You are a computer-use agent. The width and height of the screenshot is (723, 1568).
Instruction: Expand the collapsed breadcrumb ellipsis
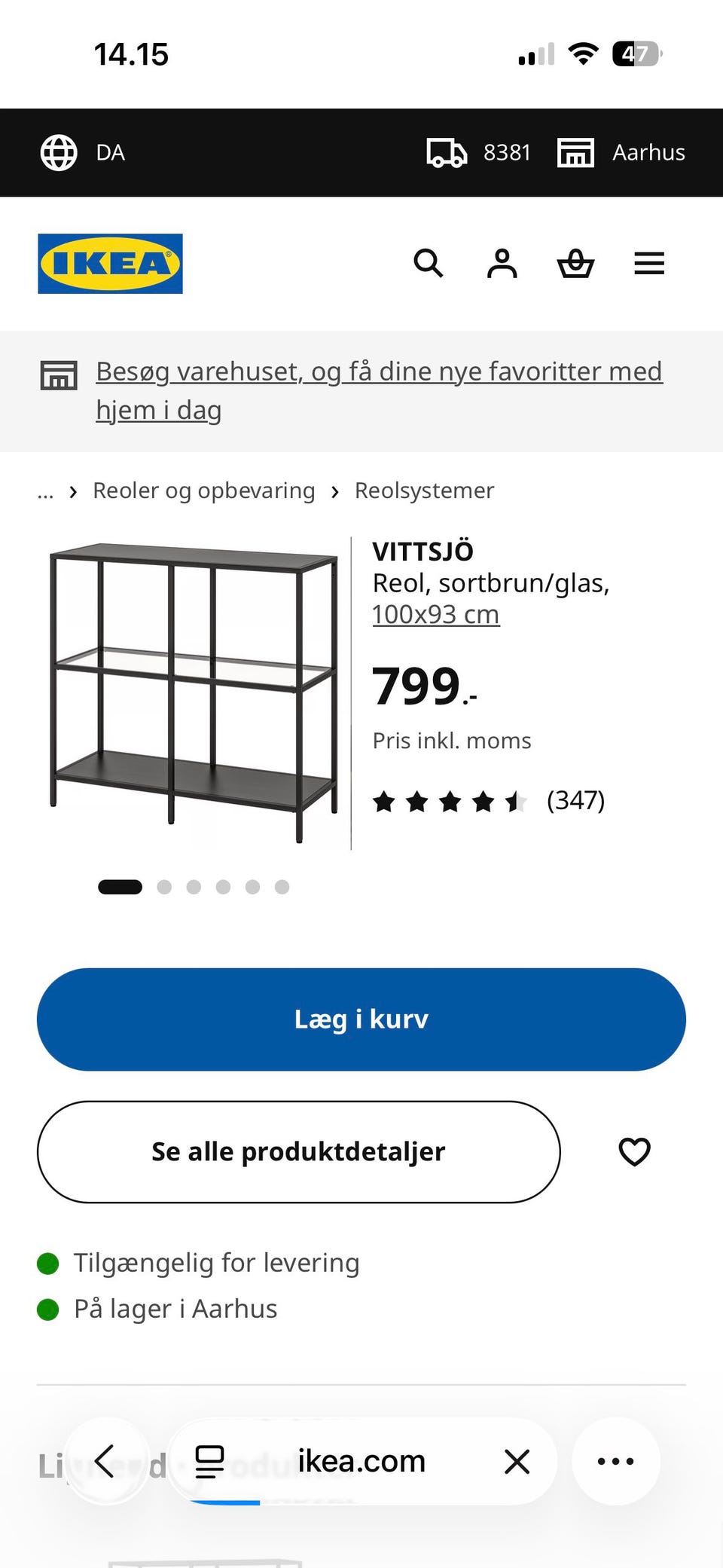45,492
